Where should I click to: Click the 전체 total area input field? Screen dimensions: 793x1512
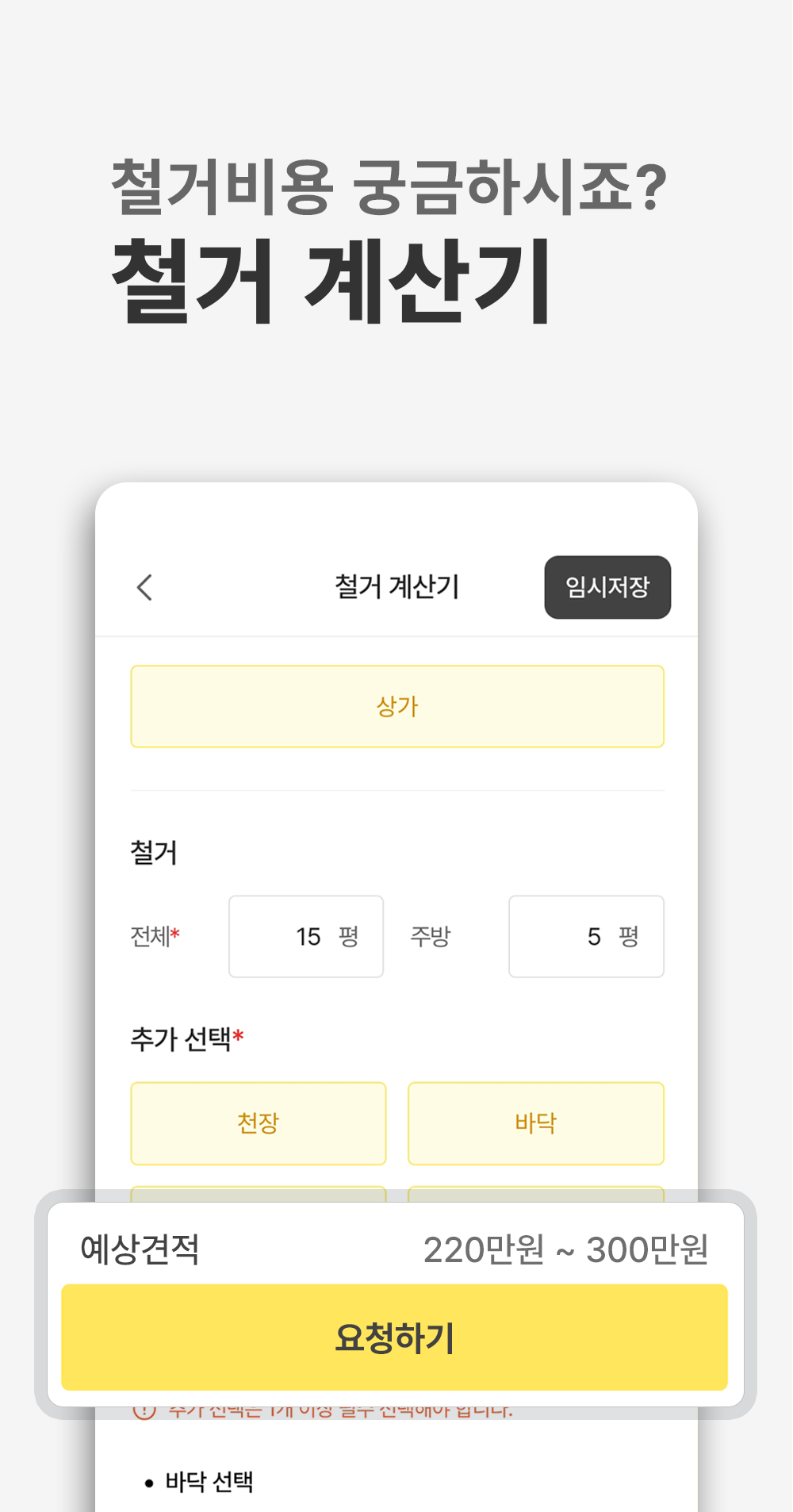[x=306, y=936]
